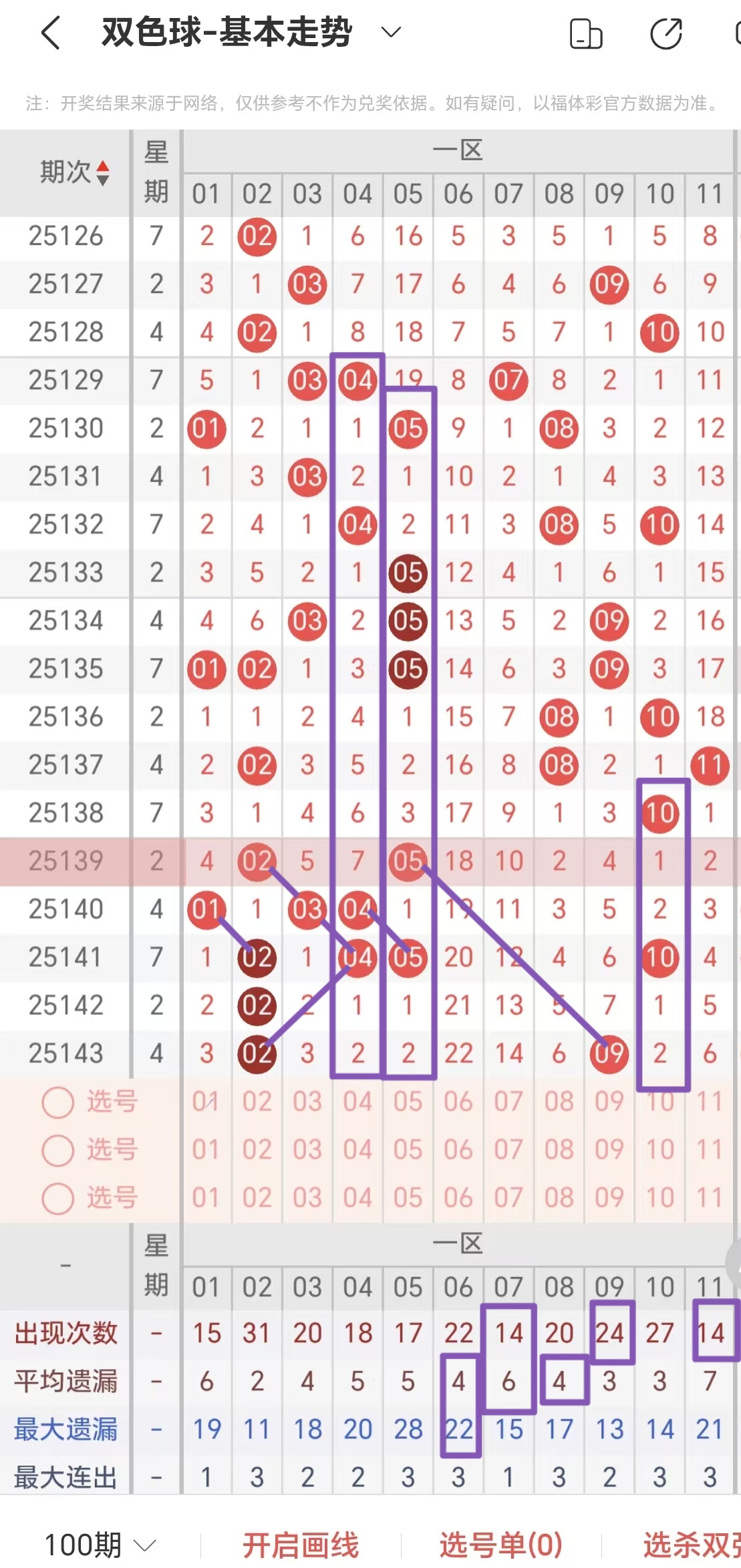This screenshot has height=1568, width=741.
Task: Share this trend chart
Action: click(x=666, y=34)
